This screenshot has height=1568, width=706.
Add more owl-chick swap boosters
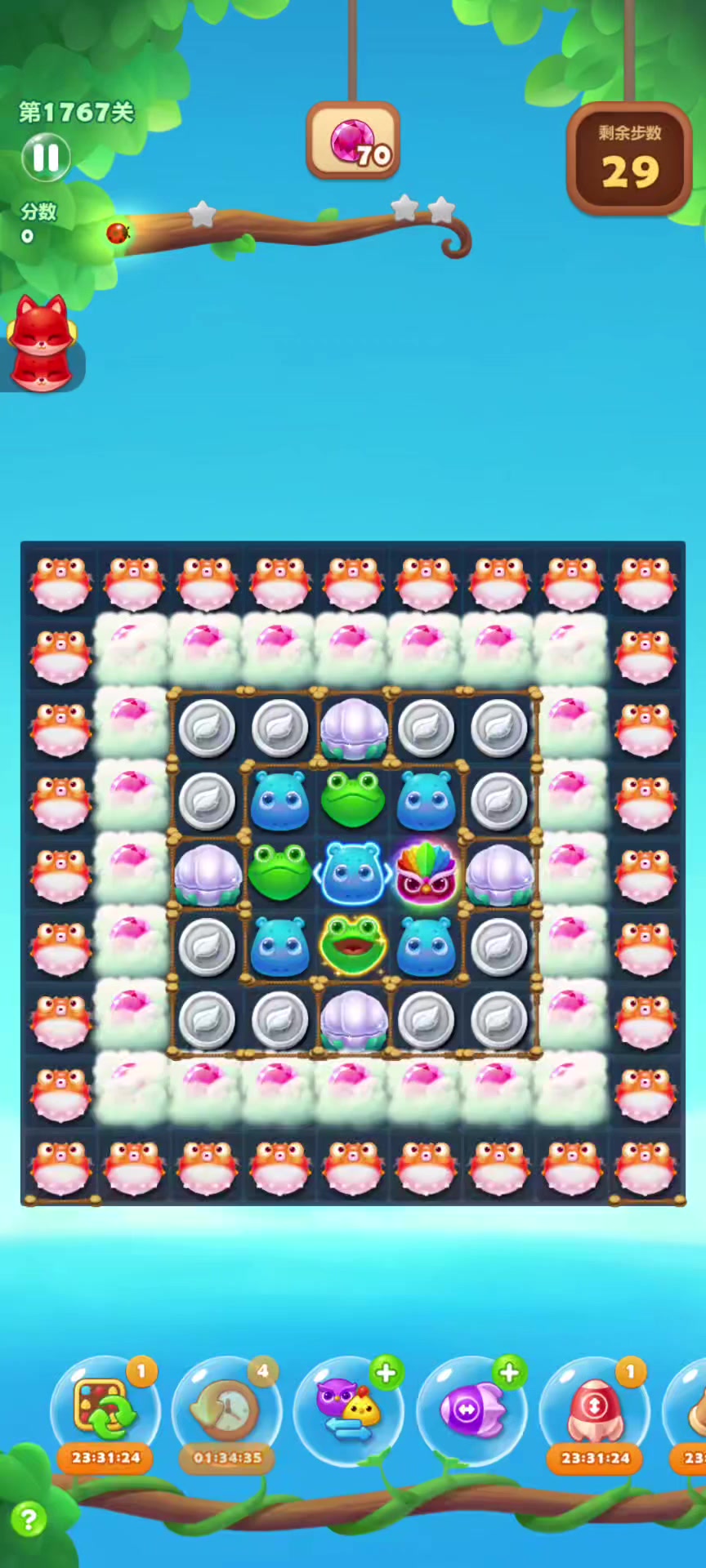pos(386,1373)
